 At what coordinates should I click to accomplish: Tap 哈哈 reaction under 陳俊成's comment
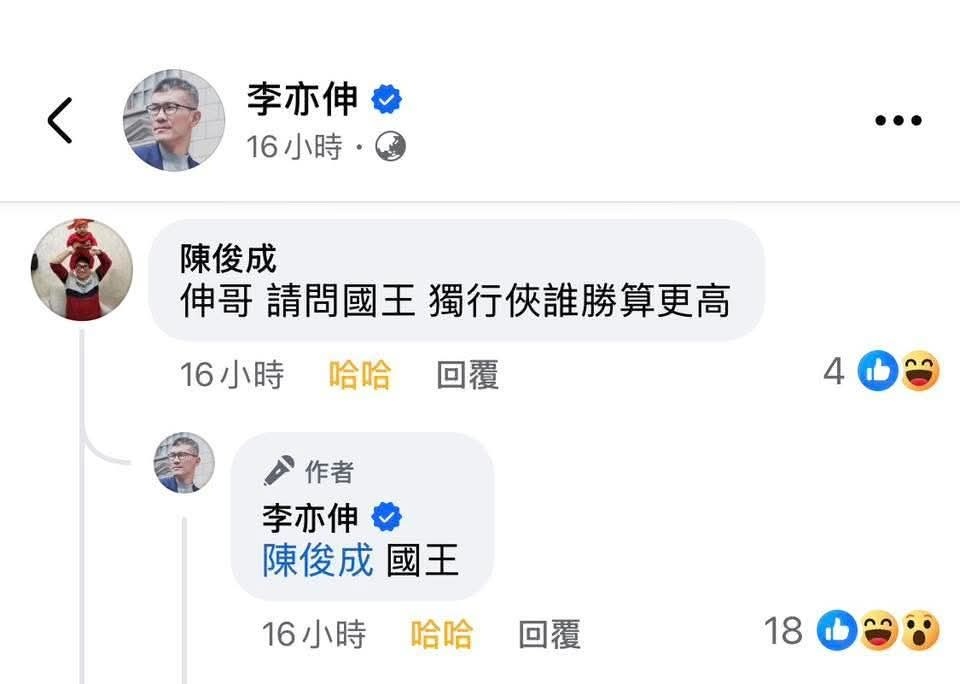pyautogui.click(x=359, y=375)
